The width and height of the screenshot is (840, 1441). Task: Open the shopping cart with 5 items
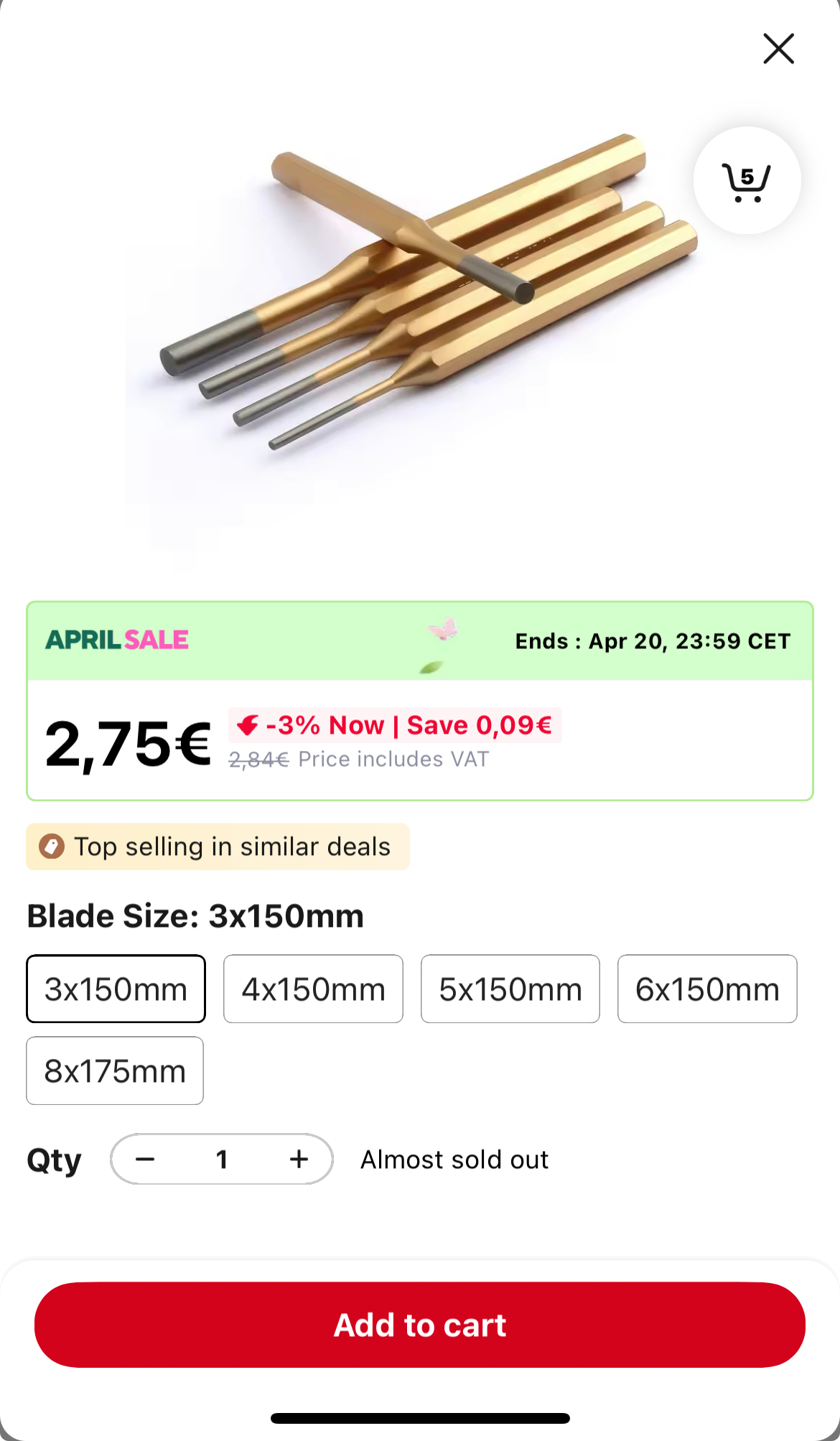[747, 181]
